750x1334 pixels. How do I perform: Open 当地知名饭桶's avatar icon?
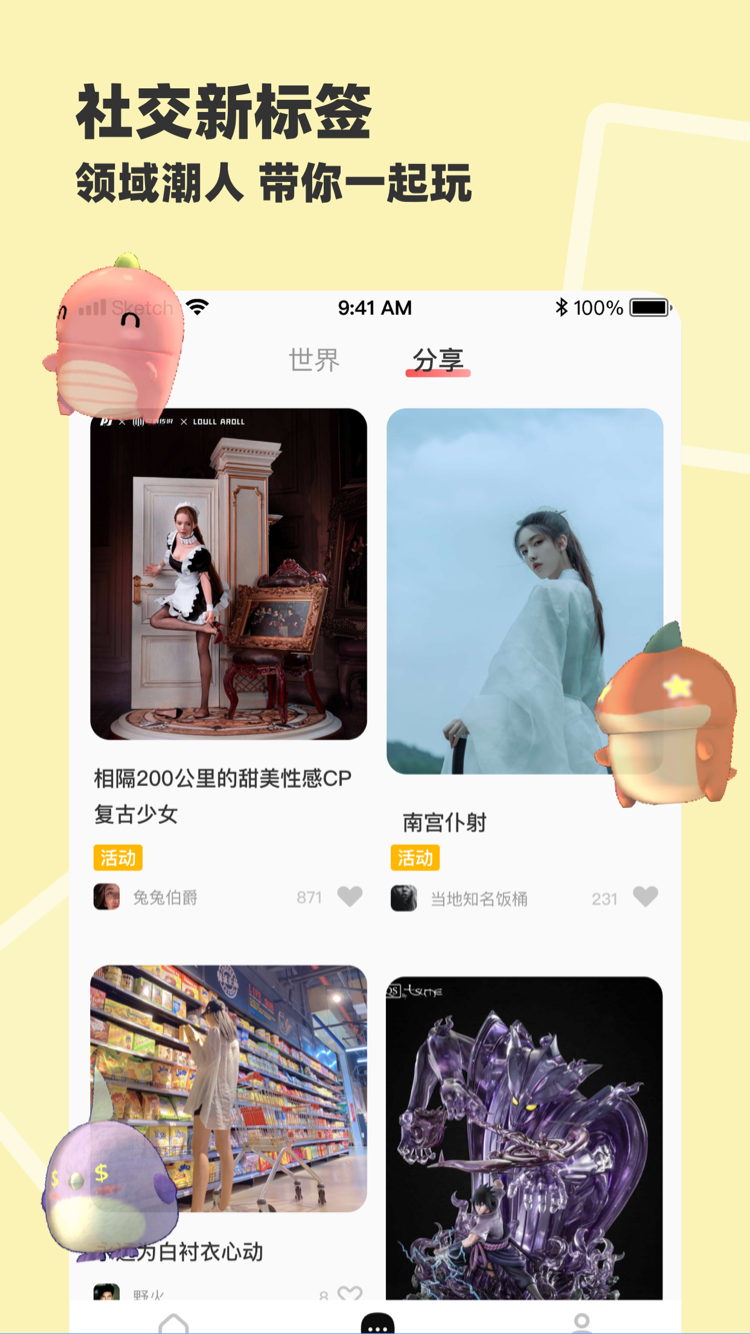pyautogui.click(x=405, y=898)
